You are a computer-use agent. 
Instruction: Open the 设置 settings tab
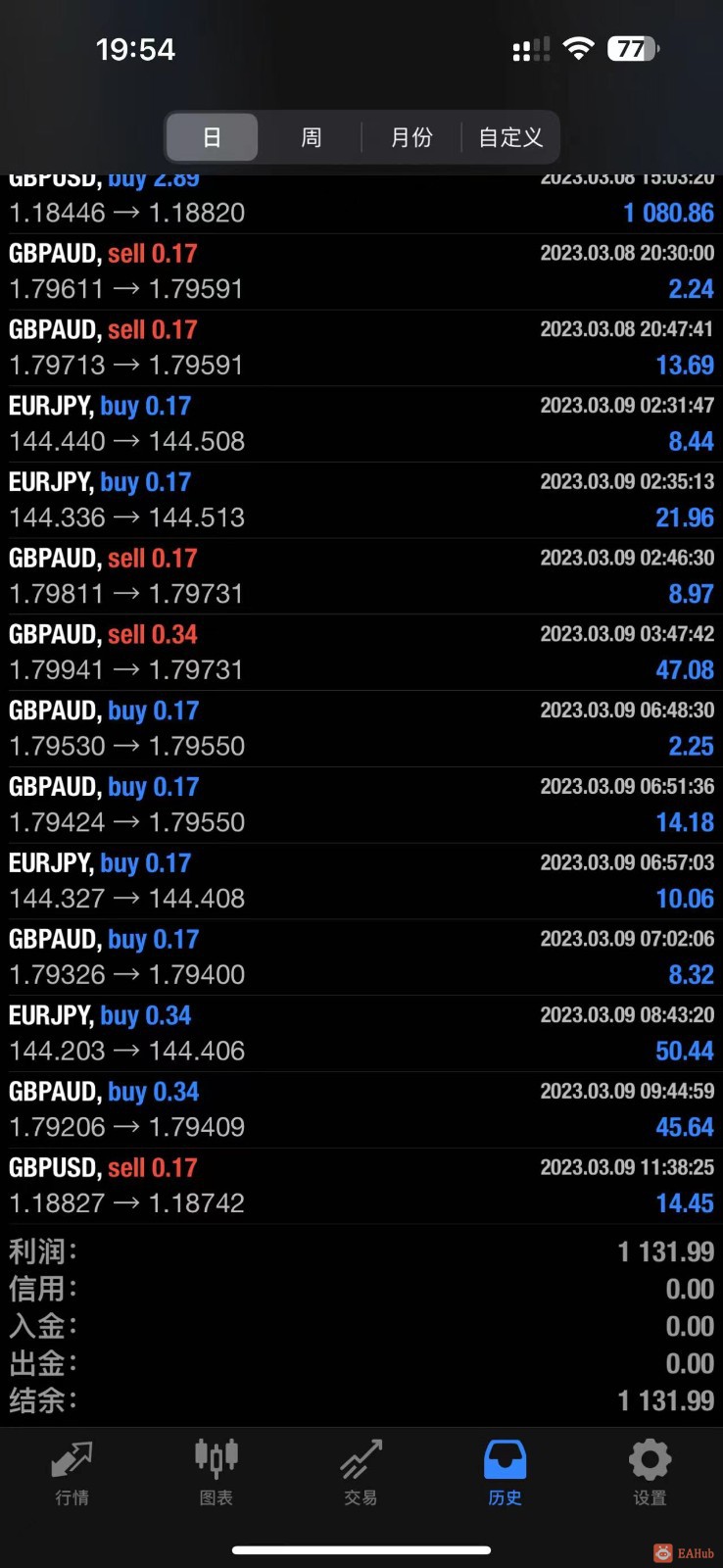click(650, 1472)
